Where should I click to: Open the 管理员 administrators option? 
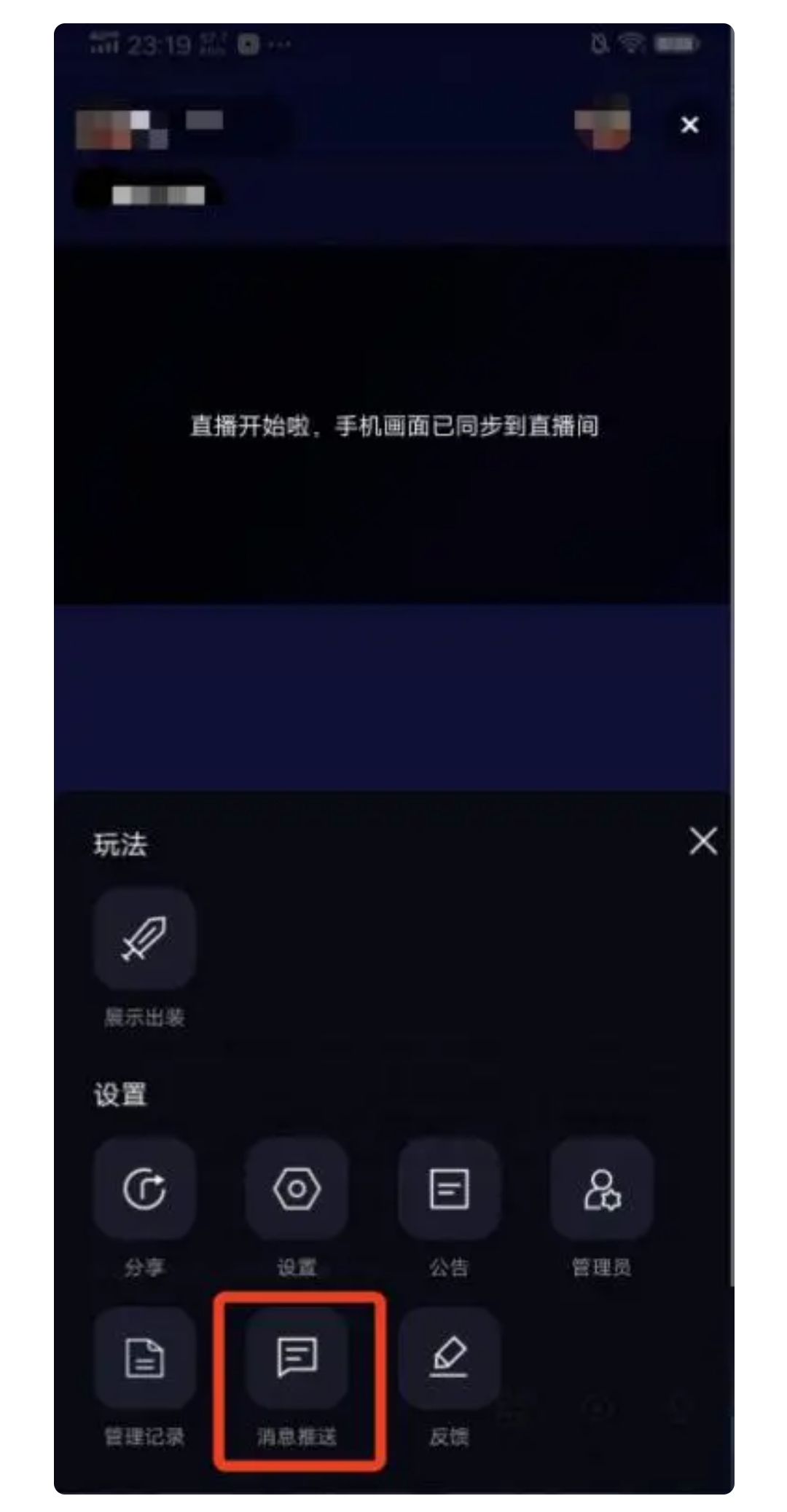point(601,1189)
